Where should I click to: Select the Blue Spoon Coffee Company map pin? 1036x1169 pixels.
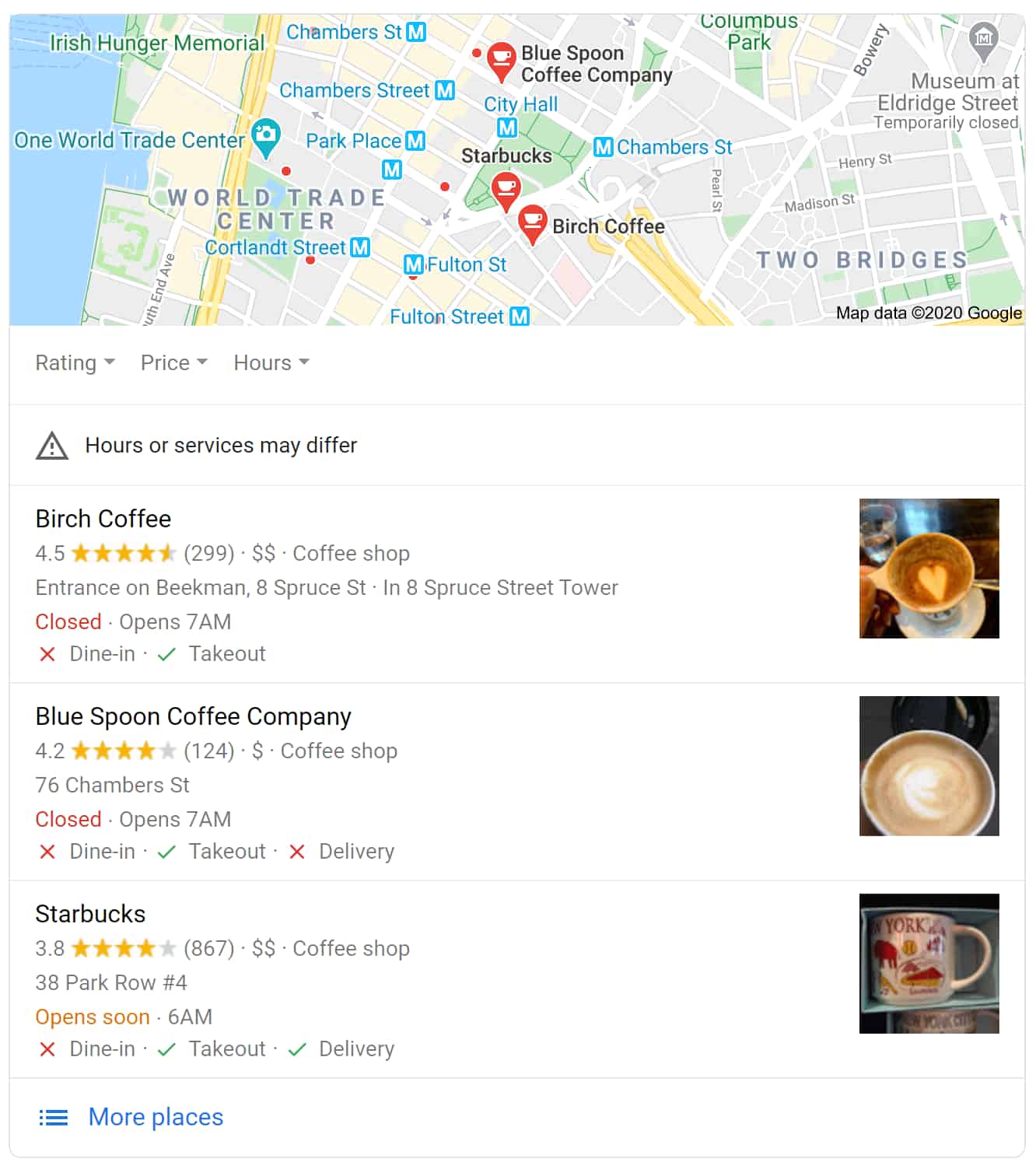[x=502, y=61]
